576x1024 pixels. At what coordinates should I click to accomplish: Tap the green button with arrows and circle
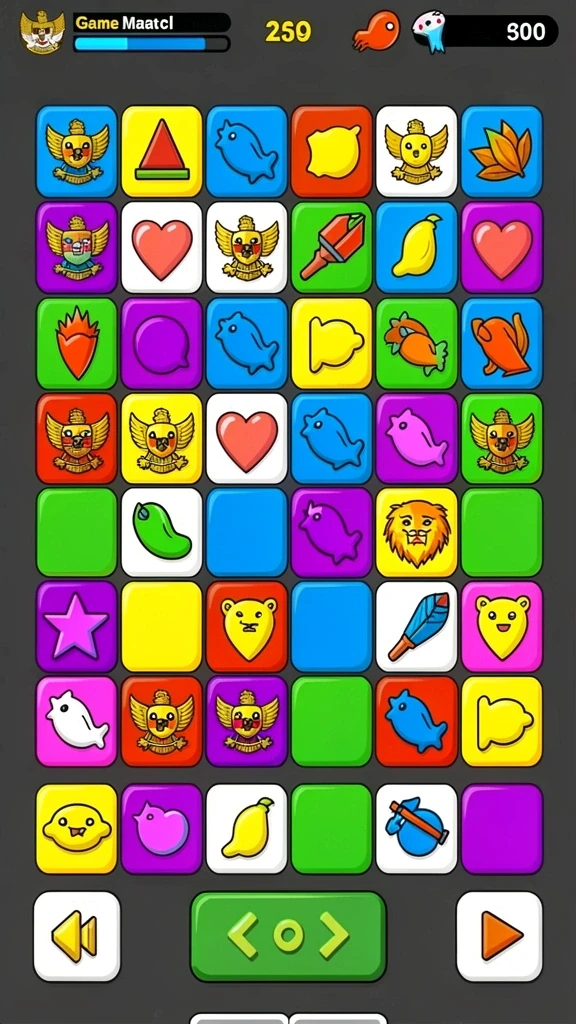288,936
